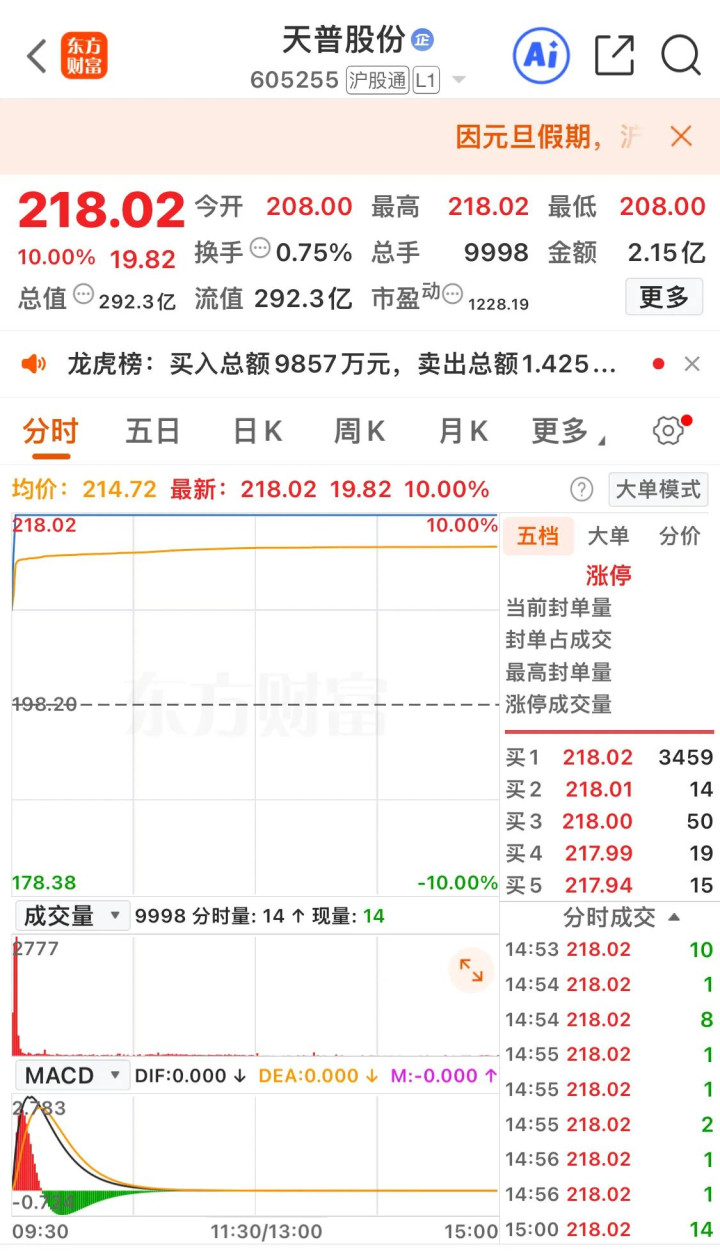
Task: Switch to the 周K chart tab
Action: (x=359, y=431)
